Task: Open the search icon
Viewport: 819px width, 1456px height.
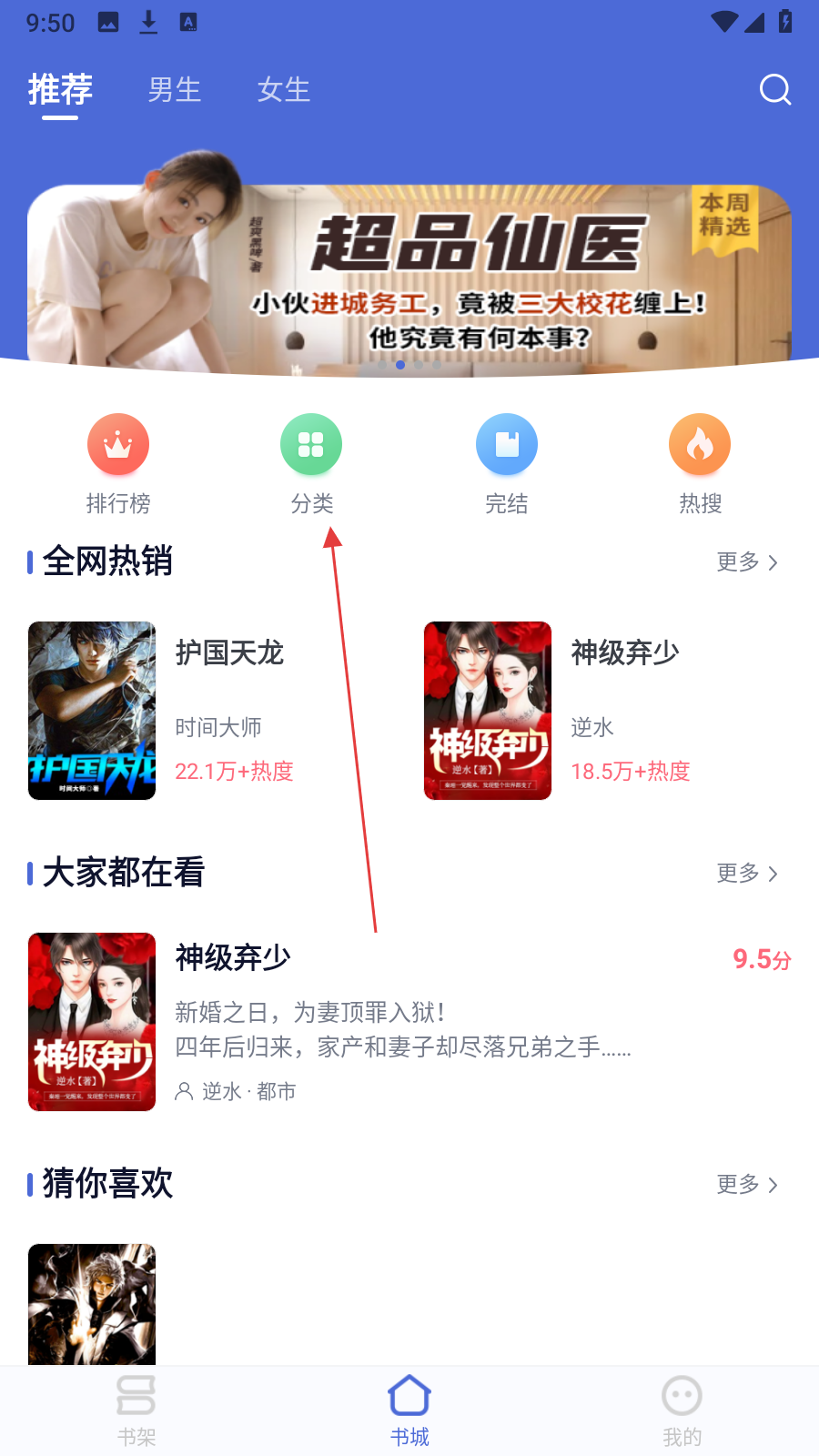Action: [x=775, y=89]
